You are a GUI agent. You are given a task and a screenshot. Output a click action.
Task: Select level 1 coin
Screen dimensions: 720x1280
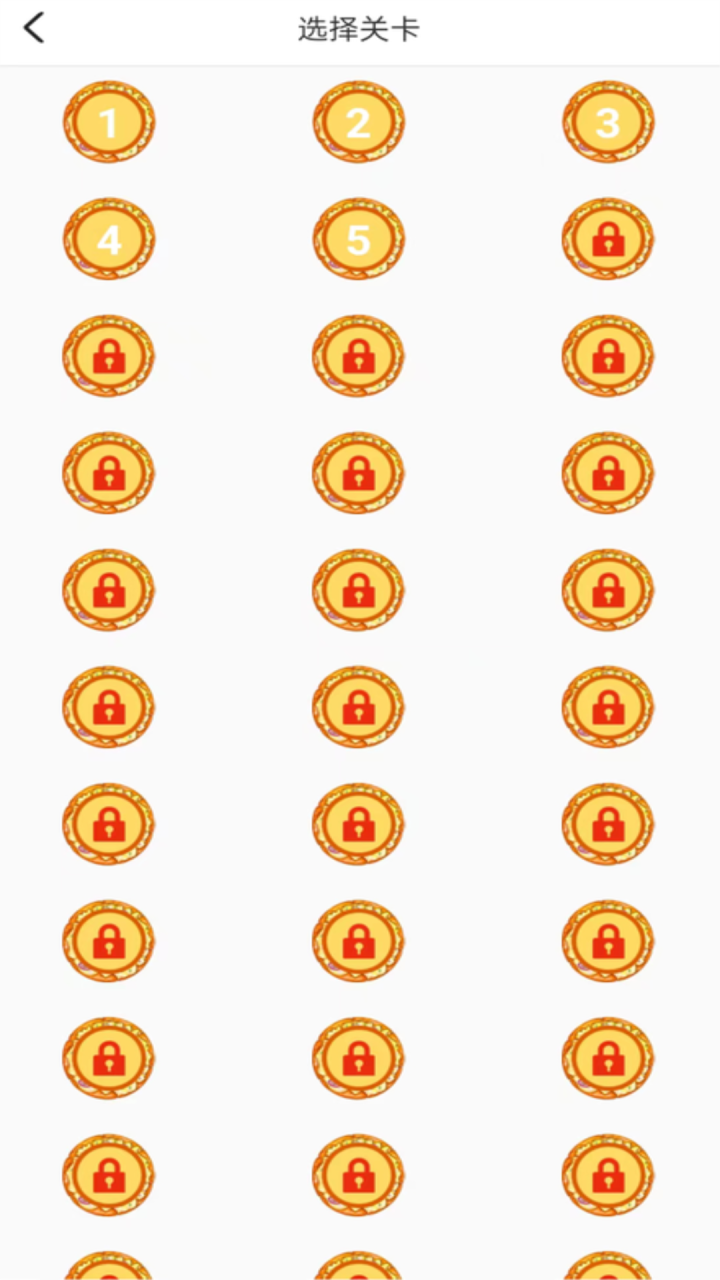coord(109,122)
